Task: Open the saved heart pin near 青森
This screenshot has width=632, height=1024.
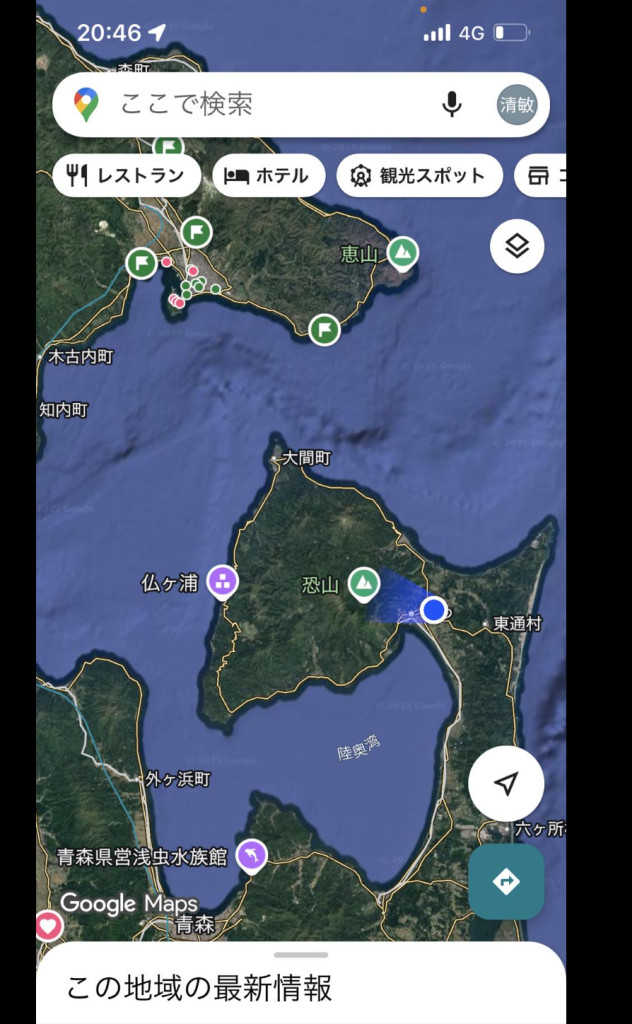Action: pyautogui.click(x=48, y=925)
